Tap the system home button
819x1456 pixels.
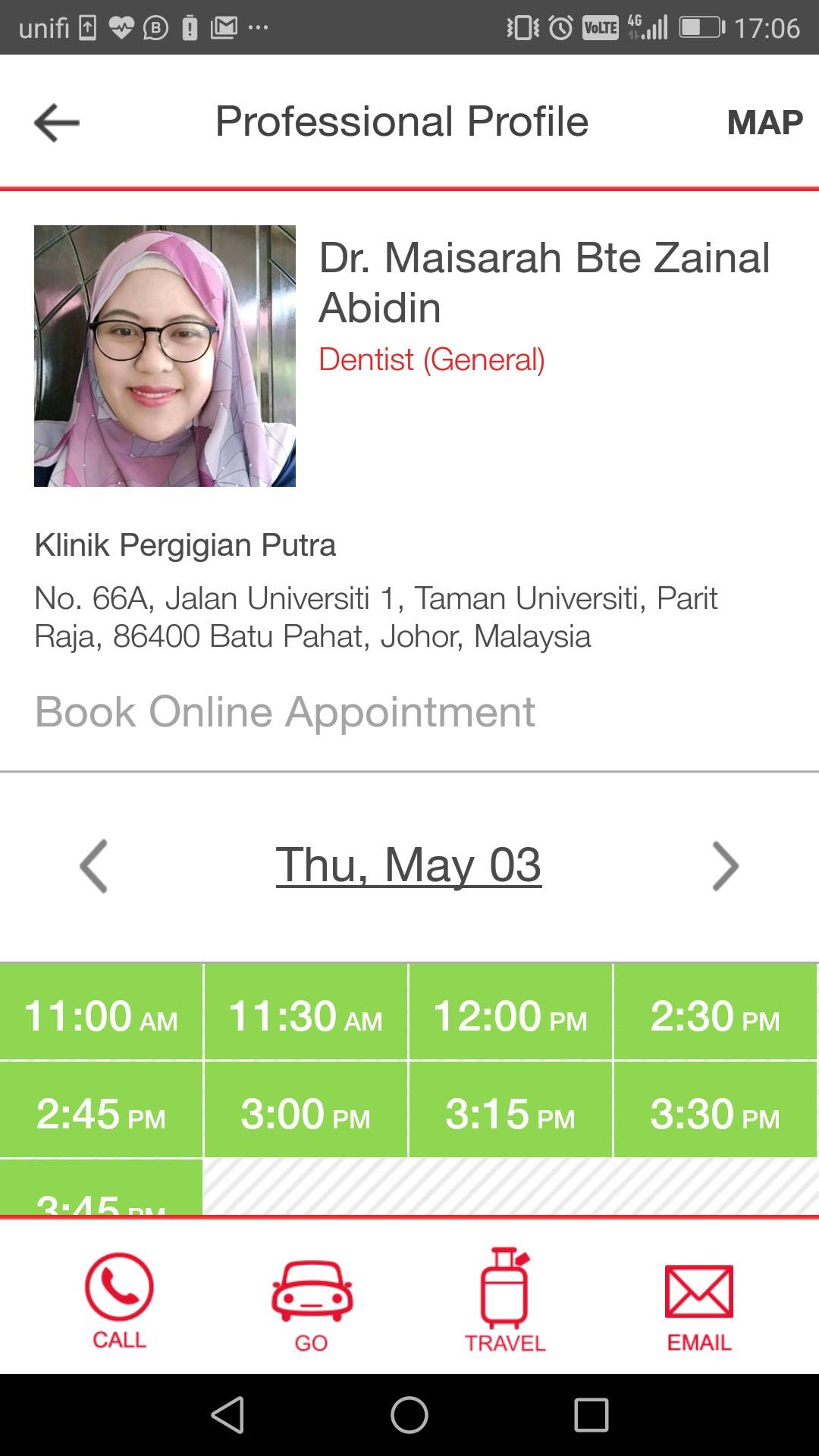409,1415
